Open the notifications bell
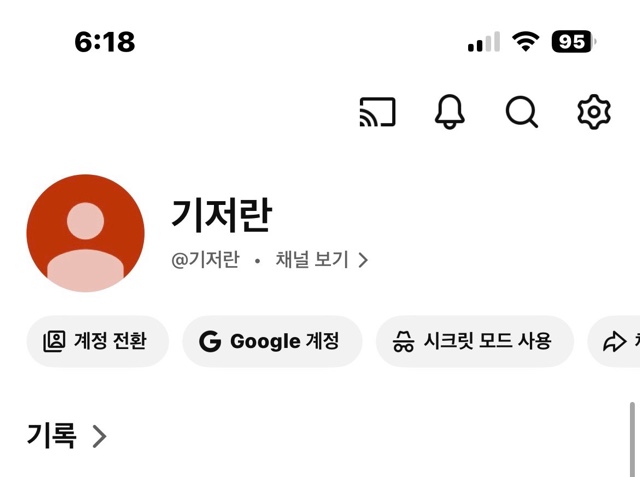 450,112
